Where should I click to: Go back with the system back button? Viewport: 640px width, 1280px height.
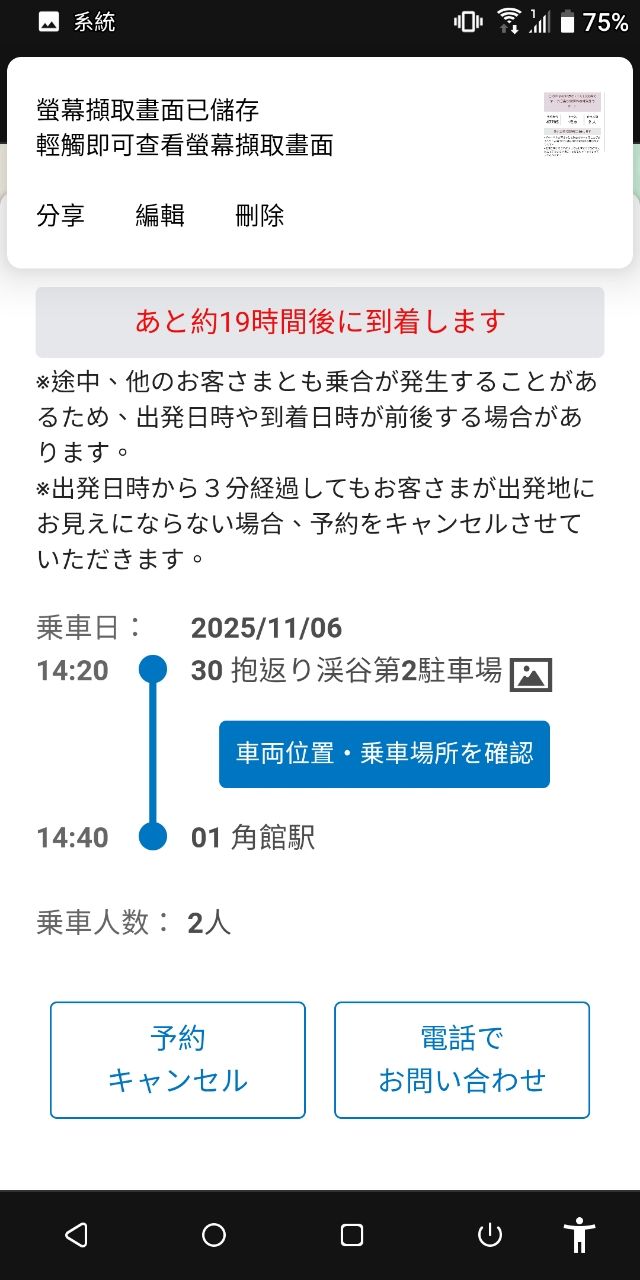tap(76, 1235)
